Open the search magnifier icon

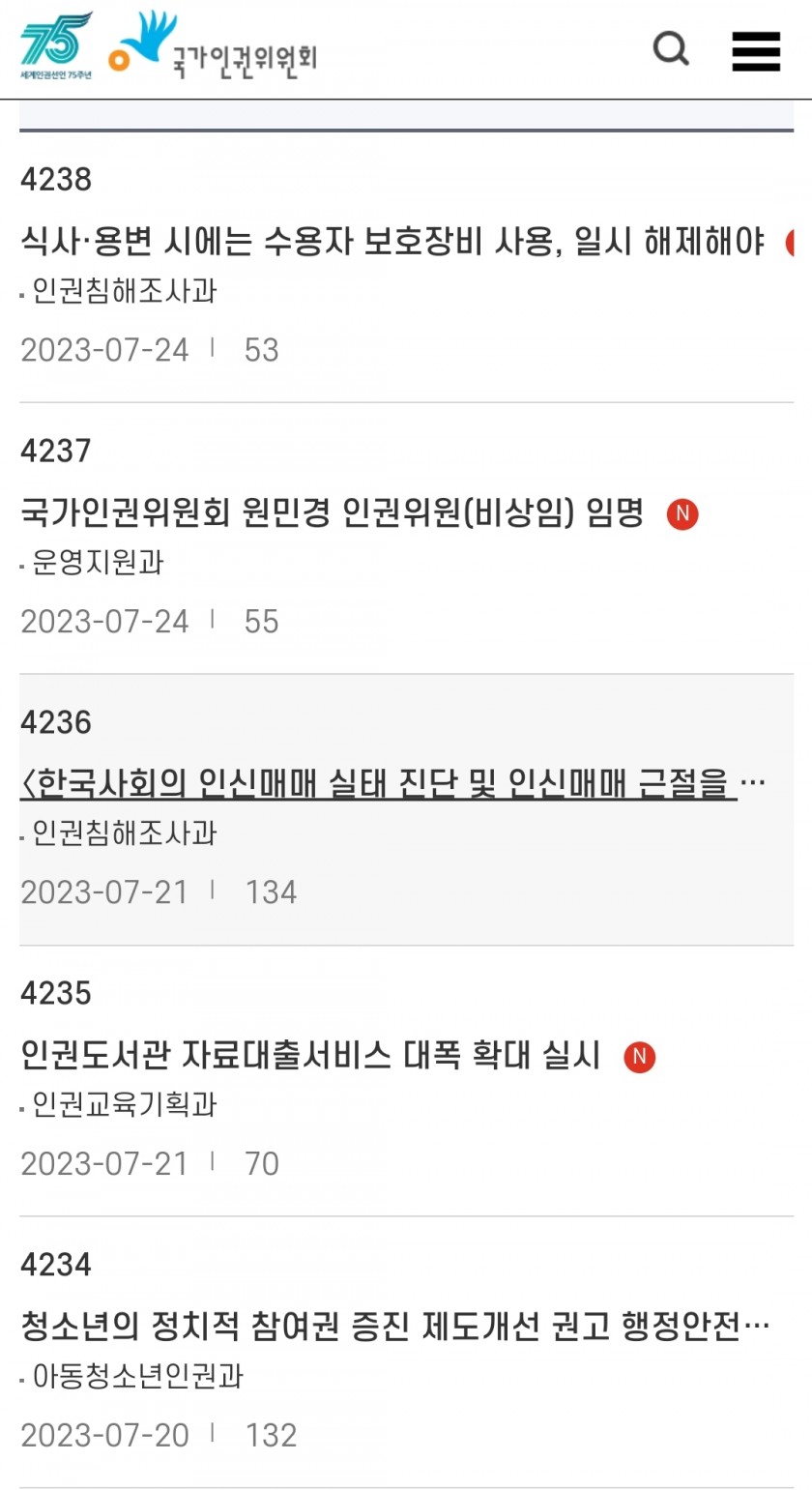click(x=671, y=47)
